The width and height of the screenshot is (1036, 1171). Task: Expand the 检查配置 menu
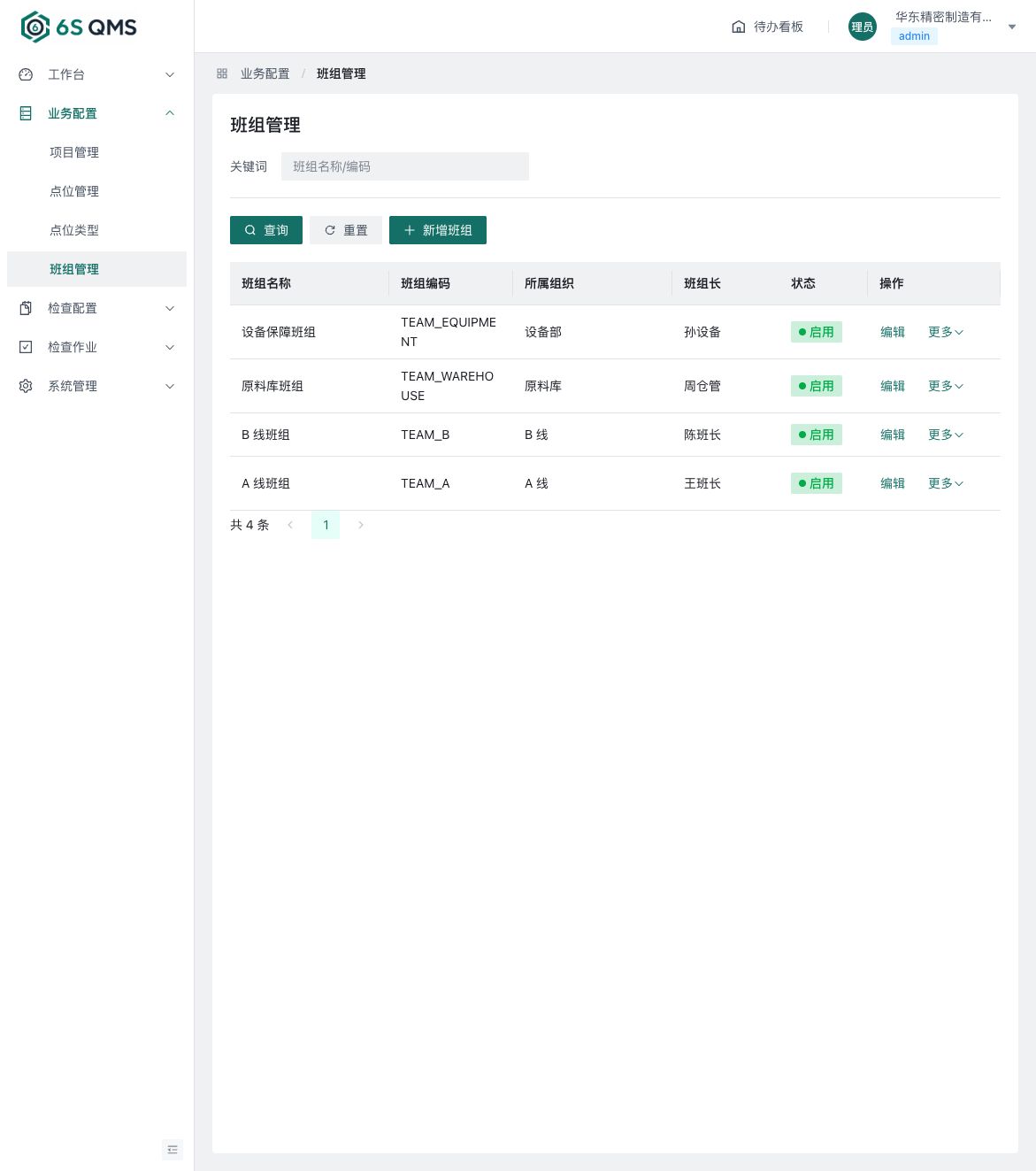[96, 308]
